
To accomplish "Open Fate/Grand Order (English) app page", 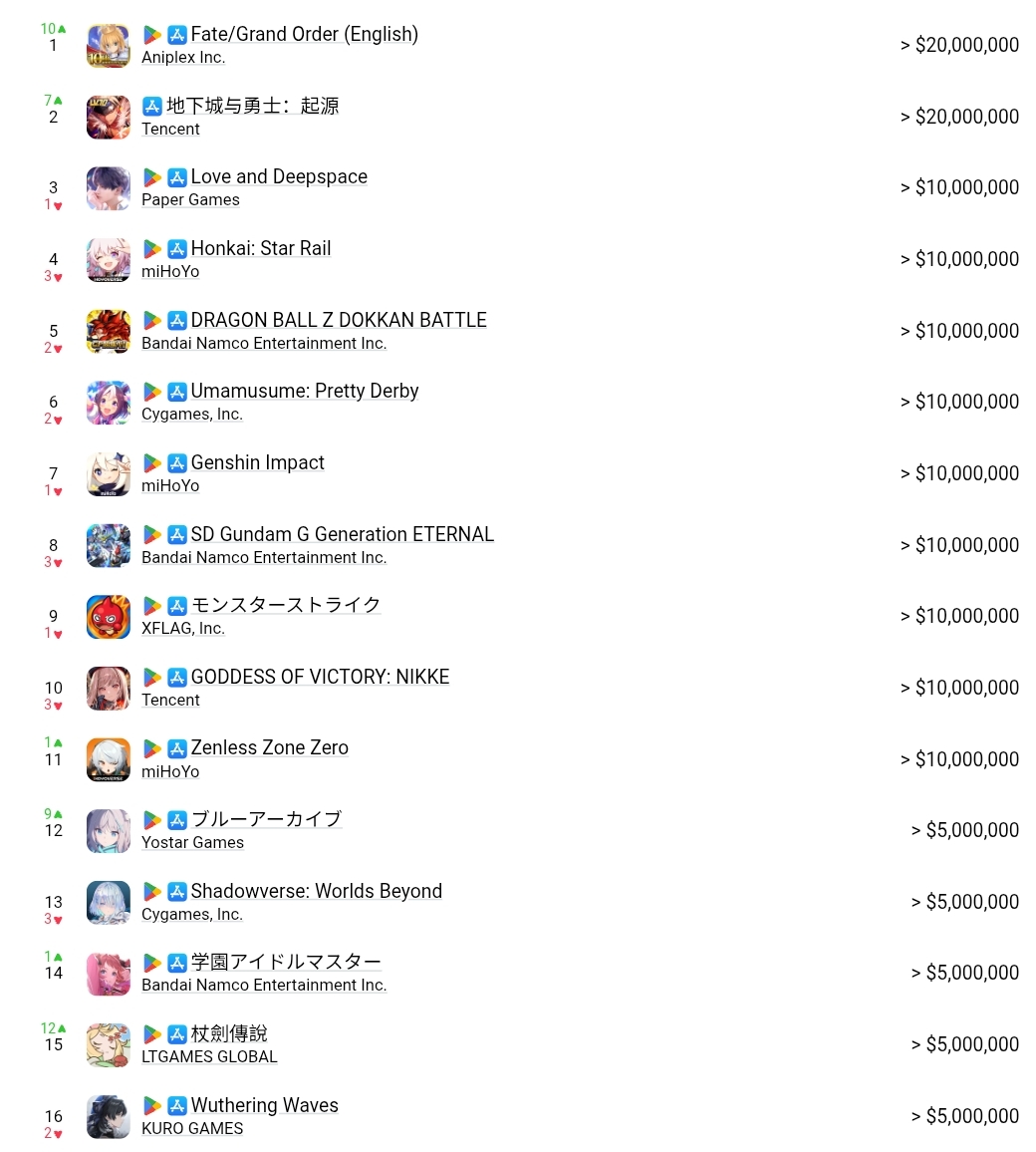I will coord(304,34).
